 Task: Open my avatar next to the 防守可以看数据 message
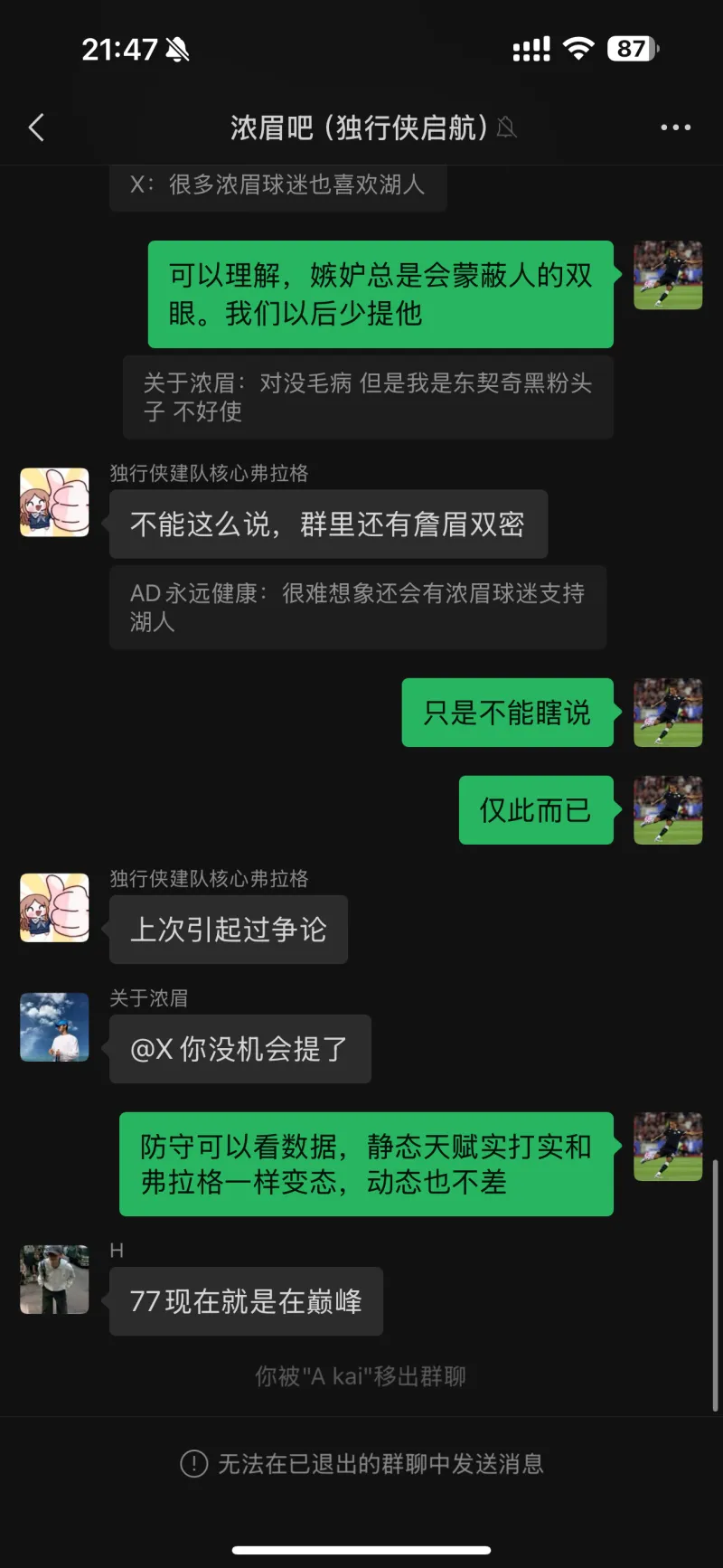pyautogui.click(x=668, y=1146)
